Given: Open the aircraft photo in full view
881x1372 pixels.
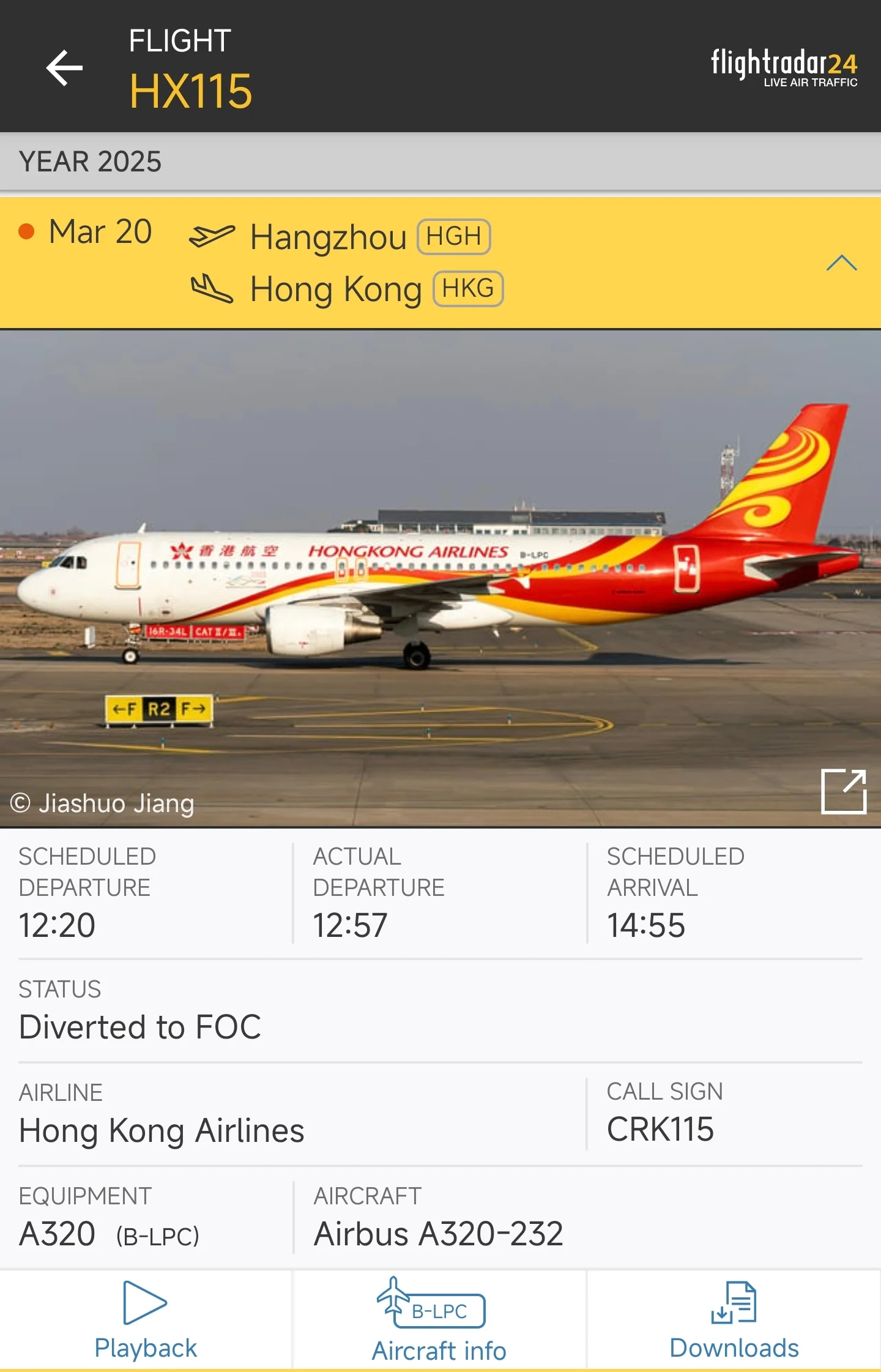Looking at the screenshot, I should 843,791.
